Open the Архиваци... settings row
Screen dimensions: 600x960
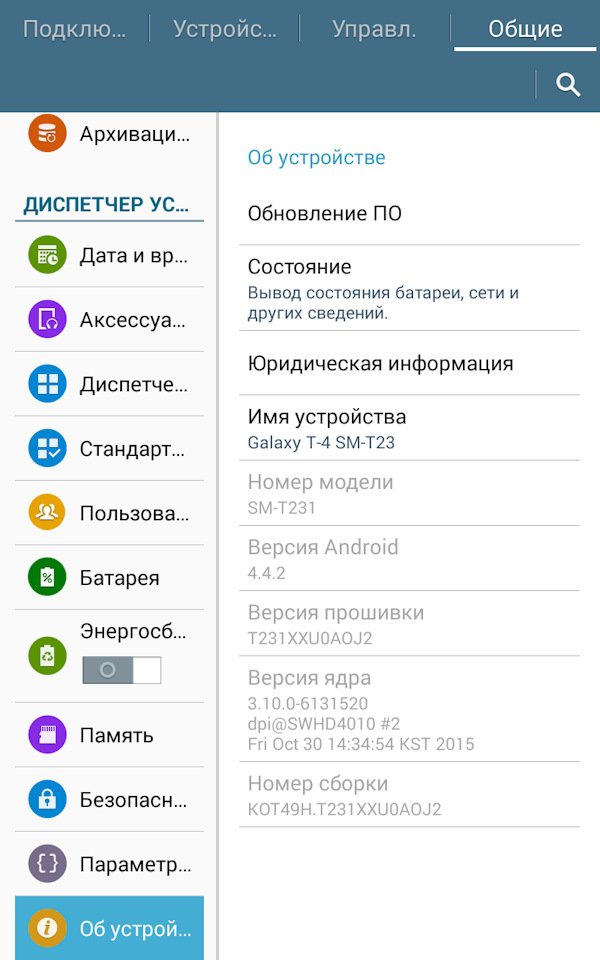pos(109,133)
